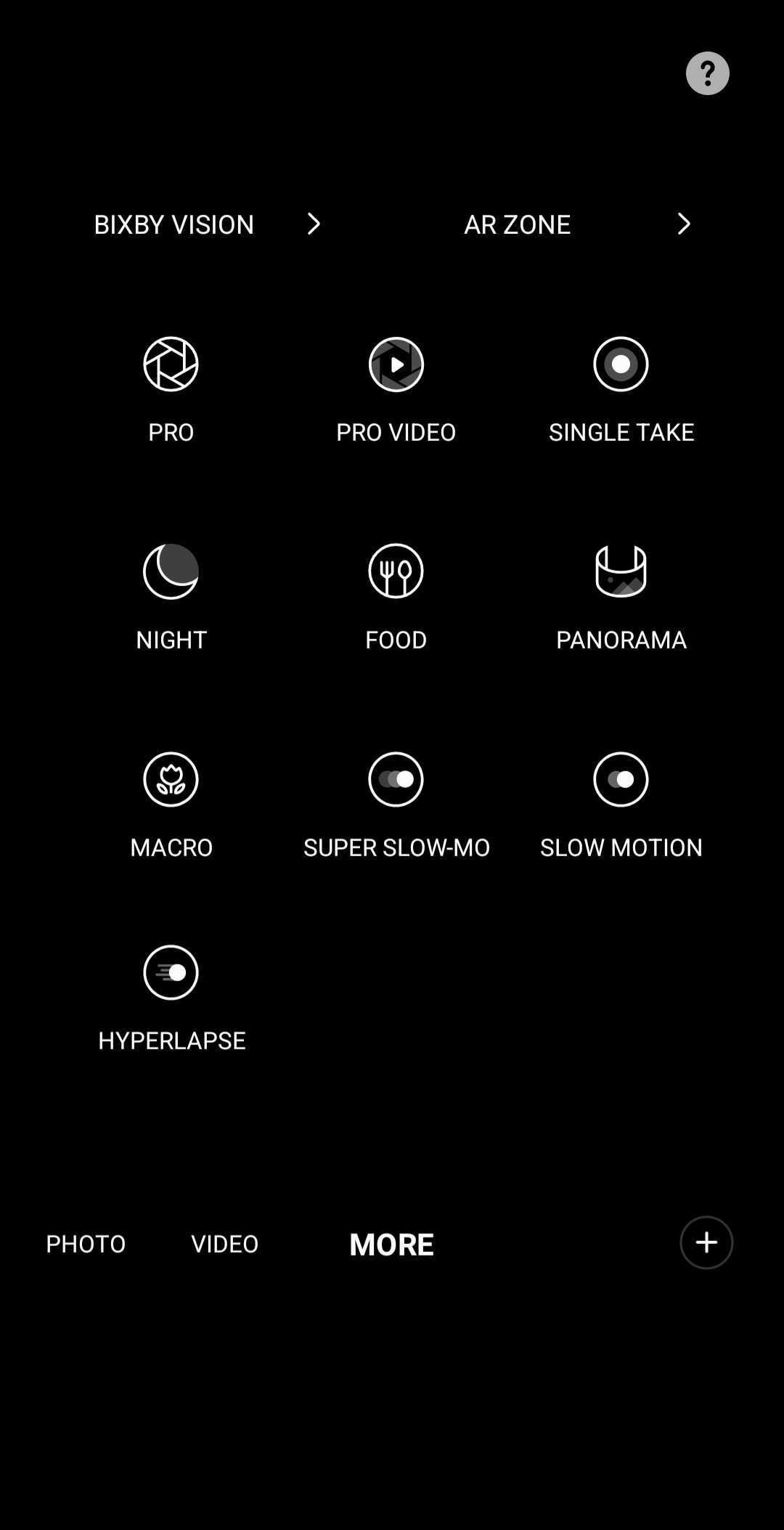Switch to the Video tab
The width and height of the screenshot is (784, 1530).
224,1244
